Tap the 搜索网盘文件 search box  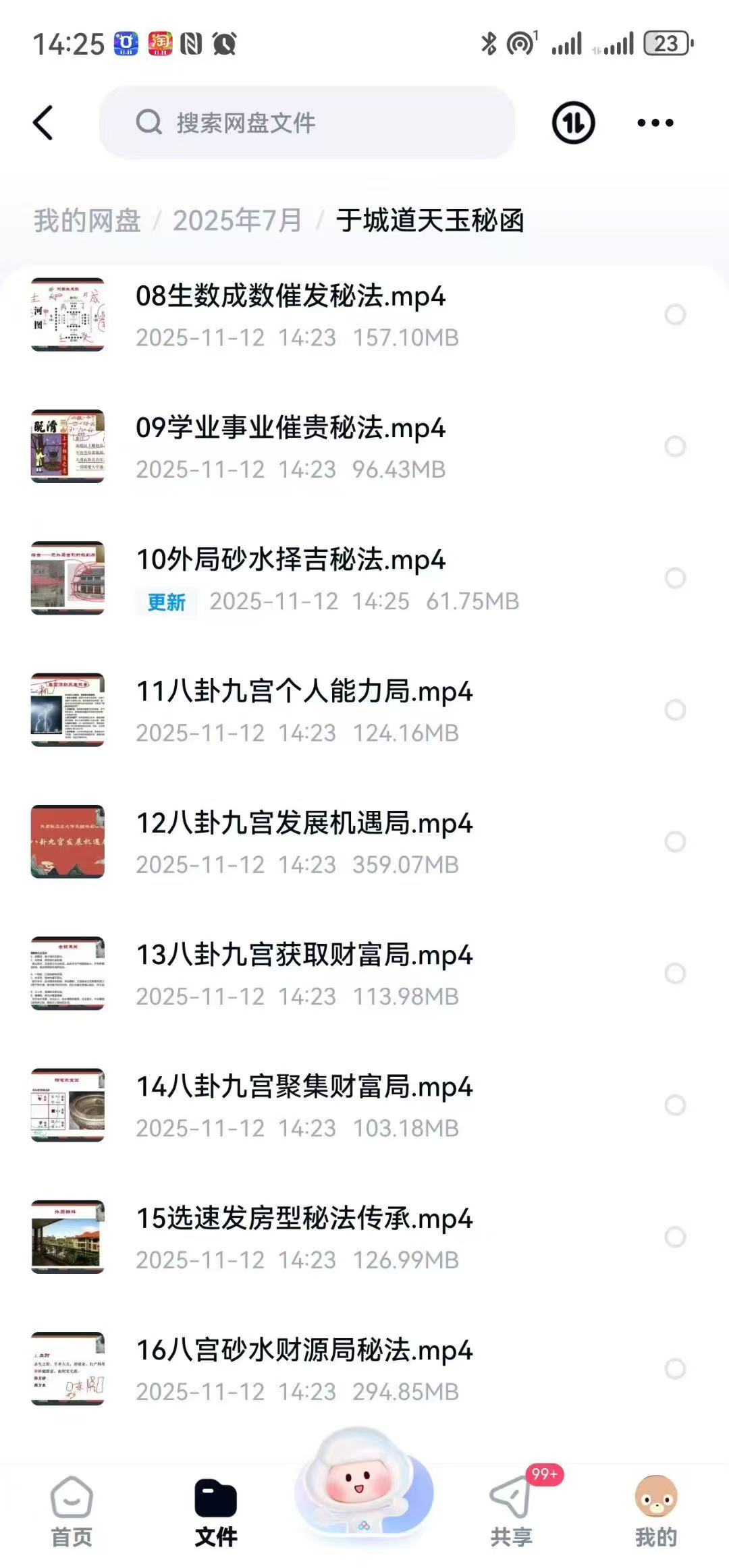[x=307, y=123]
